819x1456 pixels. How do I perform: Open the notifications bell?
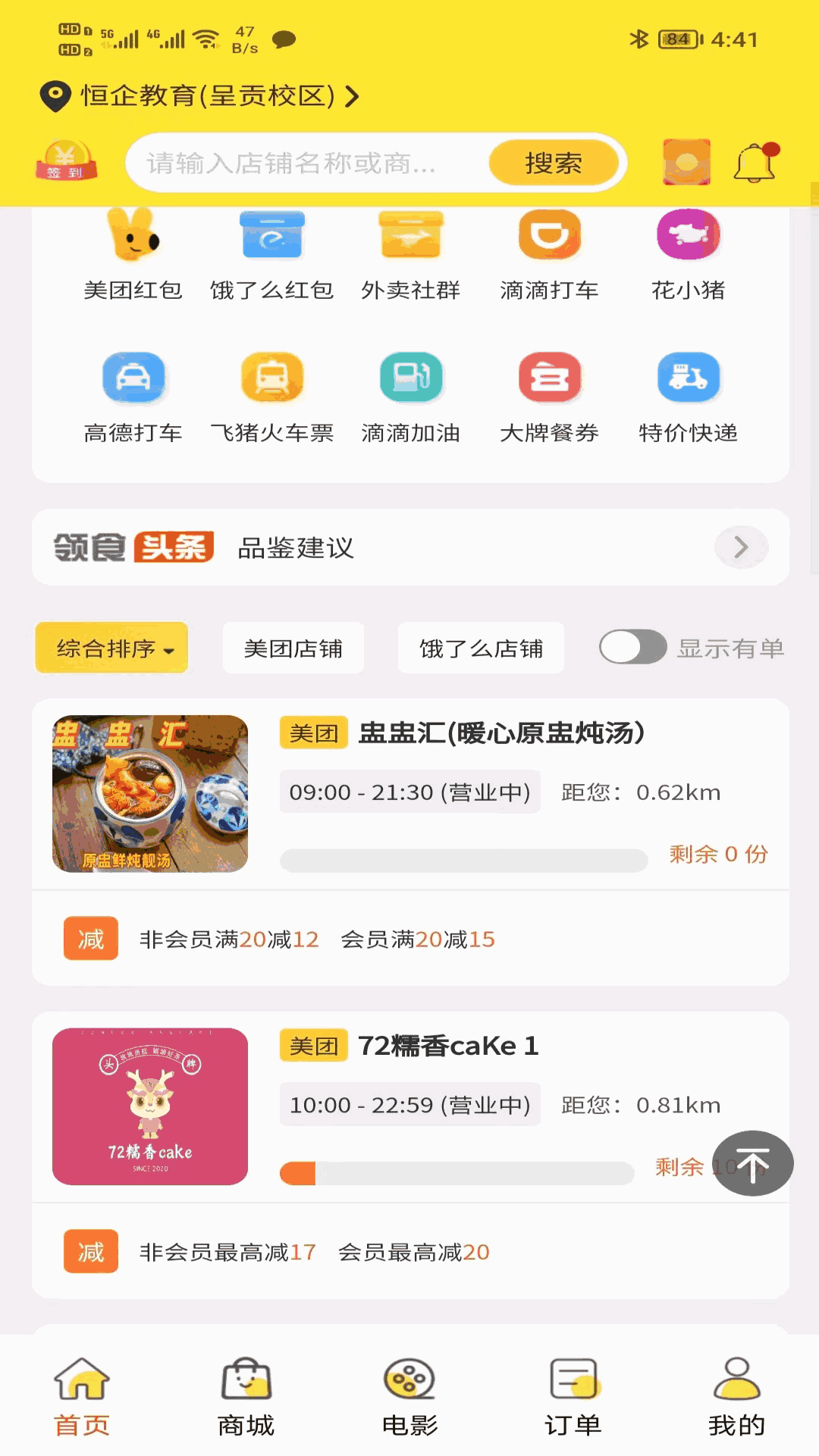[755, 162]
